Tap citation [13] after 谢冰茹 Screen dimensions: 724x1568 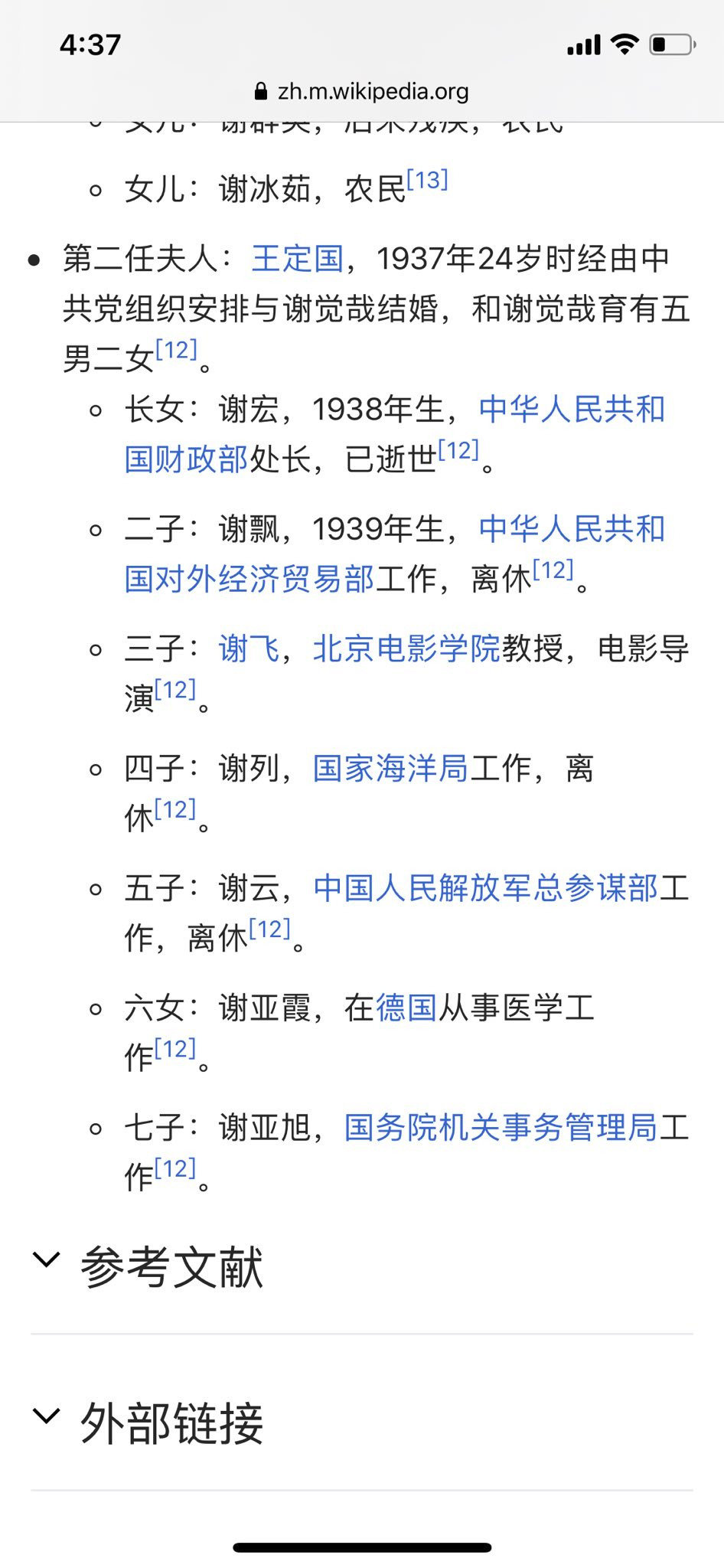pos(427,181)
